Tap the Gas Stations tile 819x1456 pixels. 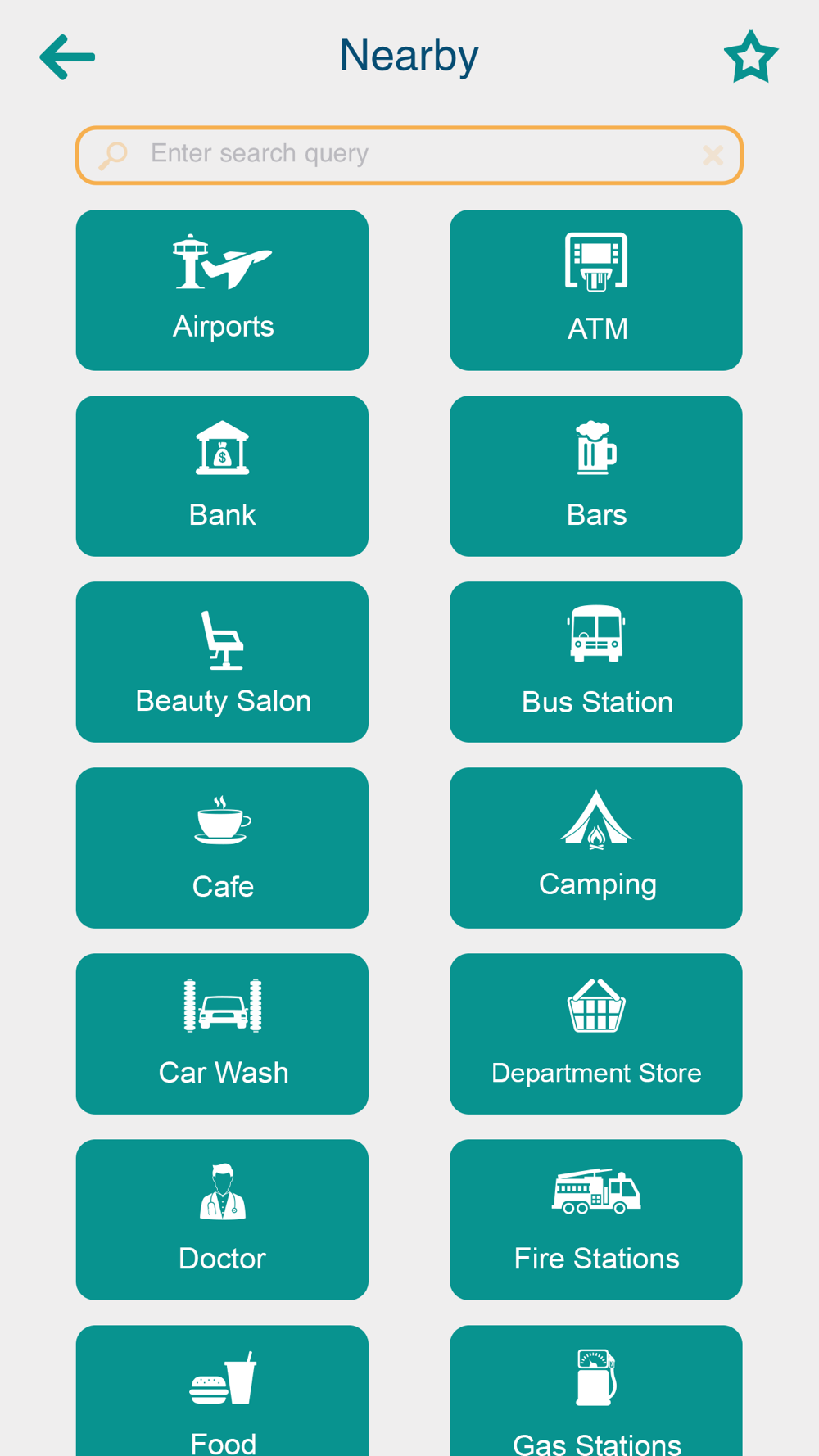(596, 1390)
